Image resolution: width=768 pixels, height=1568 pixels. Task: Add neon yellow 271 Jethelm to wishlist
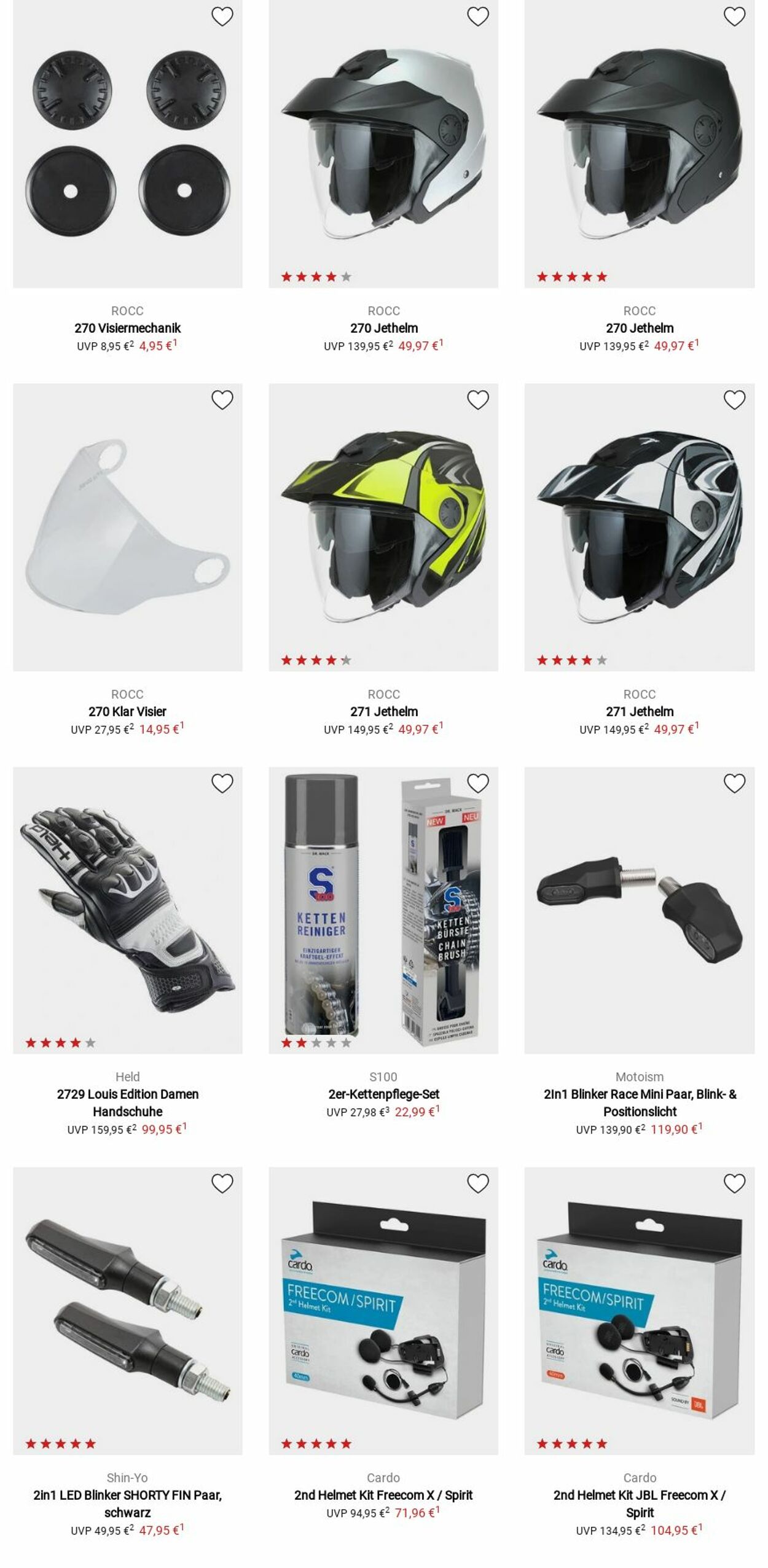click(x=477, y=400)
